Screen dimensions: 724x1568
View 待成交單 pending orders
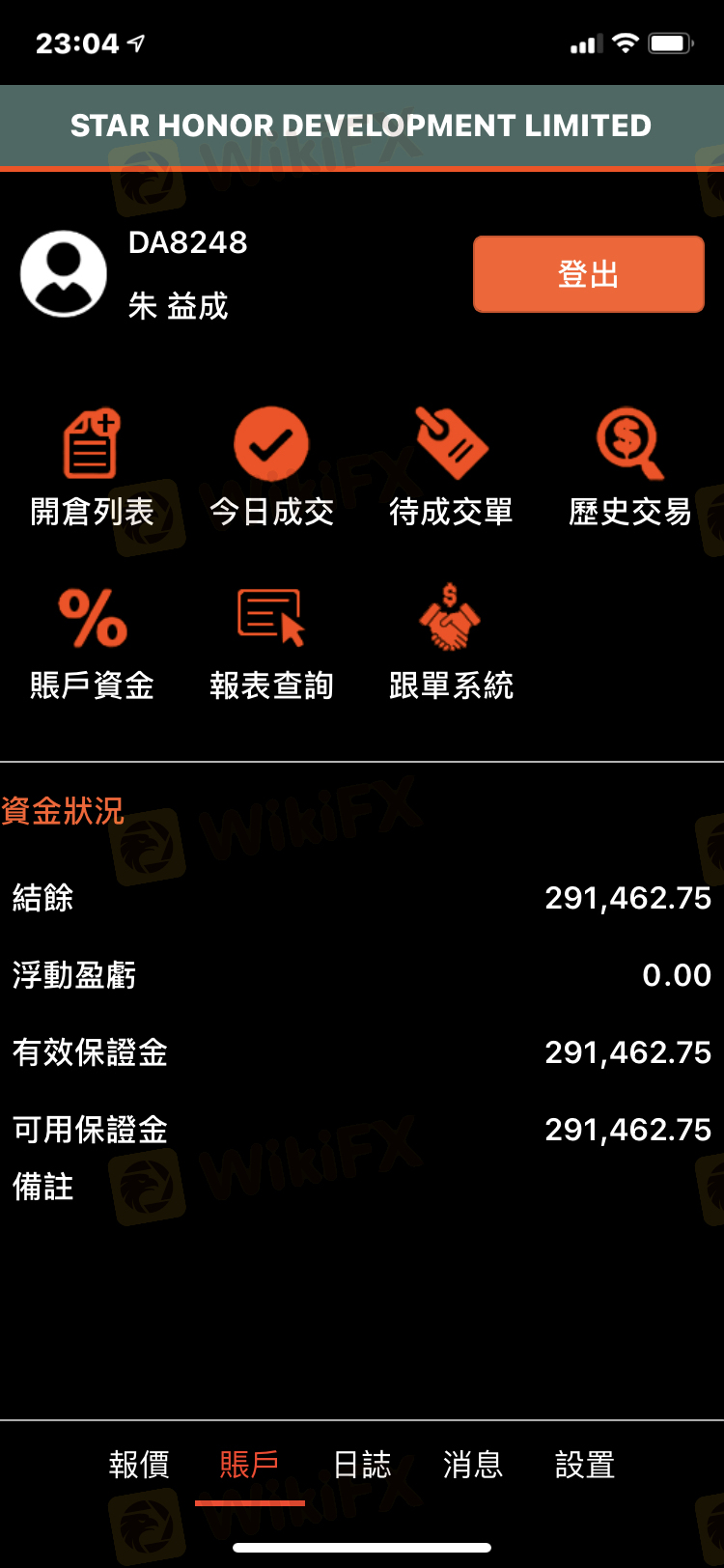[451, 468]
